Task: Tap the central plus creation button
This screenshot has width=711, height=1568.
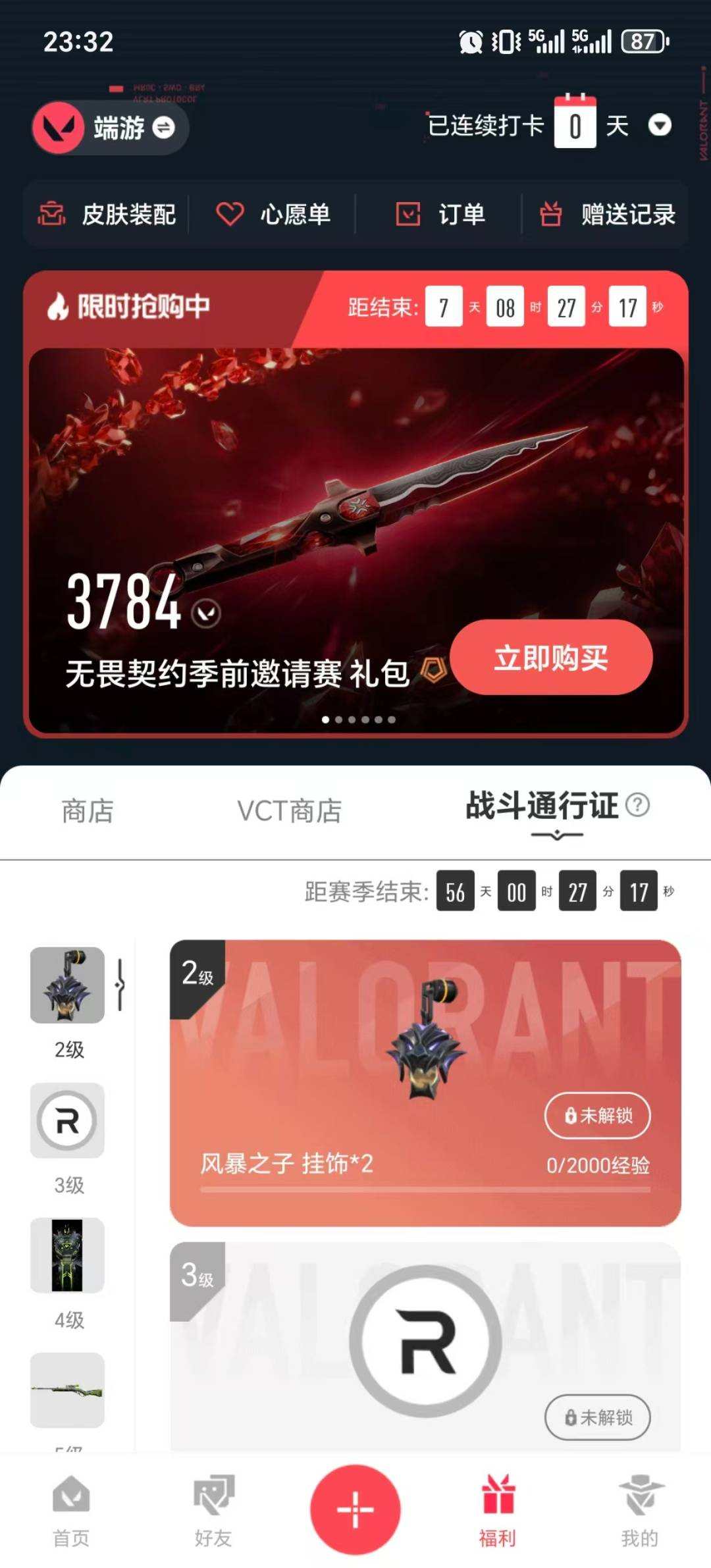Action: 355,1511
